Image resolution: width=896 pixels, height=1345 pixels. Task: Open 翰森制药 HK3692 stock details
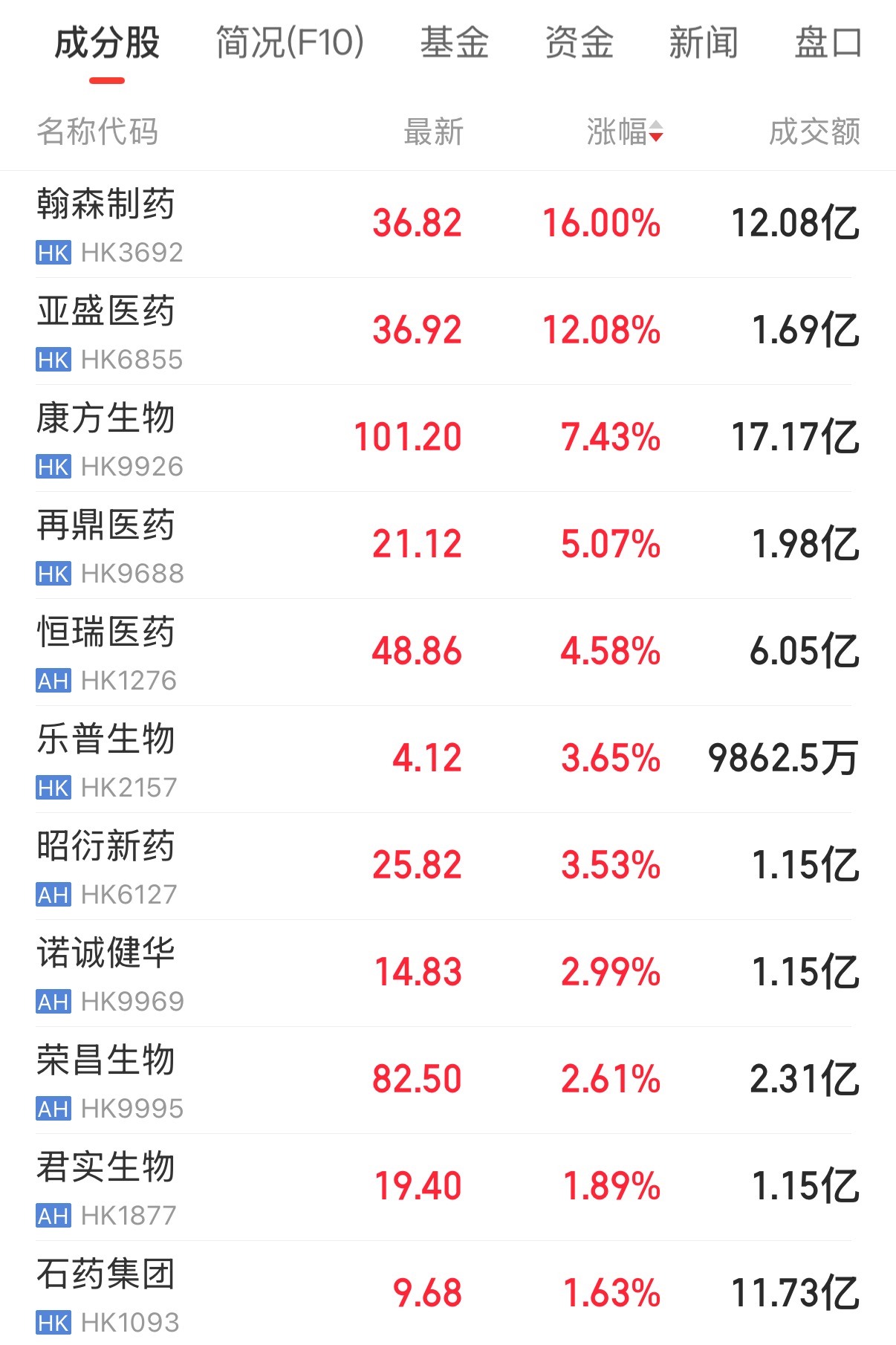click(x=448, y=224)
